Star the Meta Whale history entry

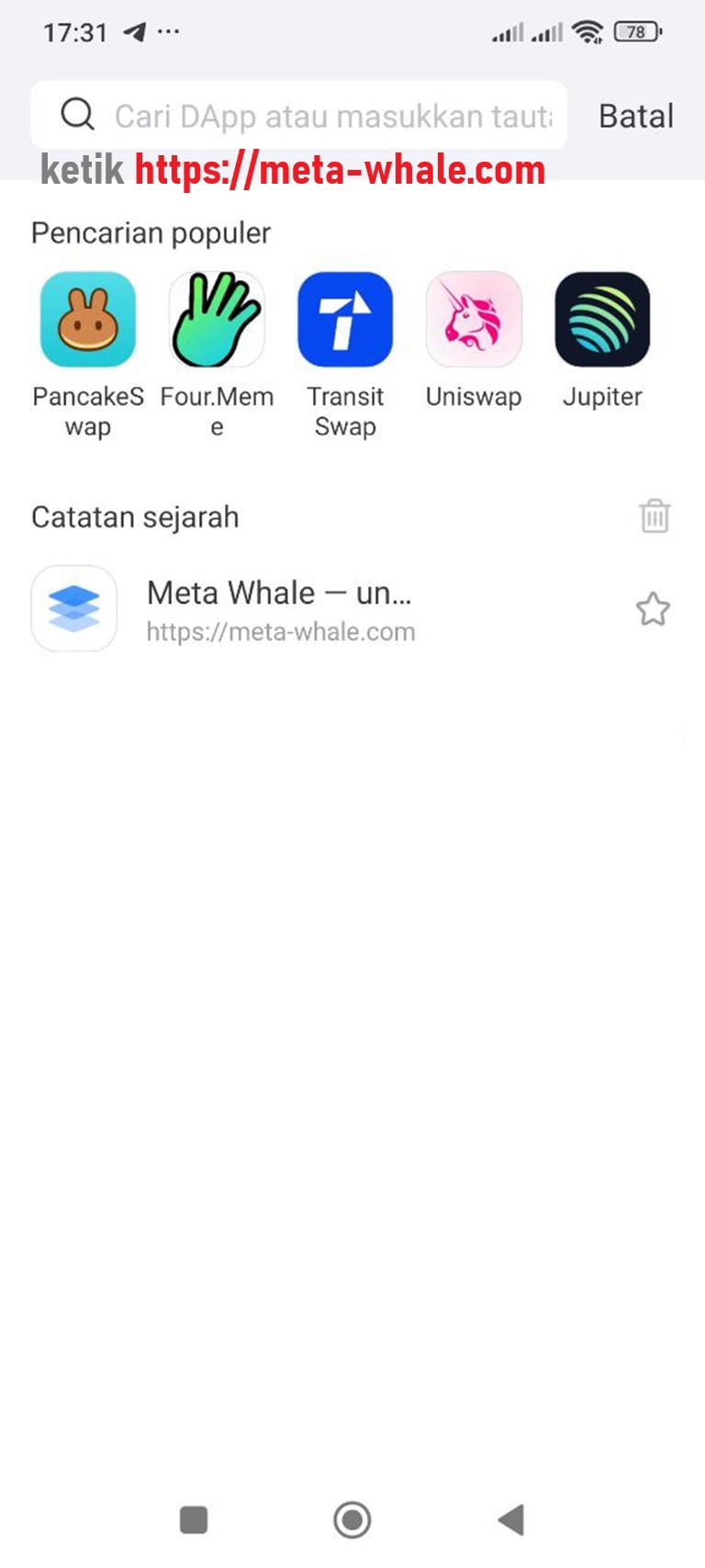654,609
